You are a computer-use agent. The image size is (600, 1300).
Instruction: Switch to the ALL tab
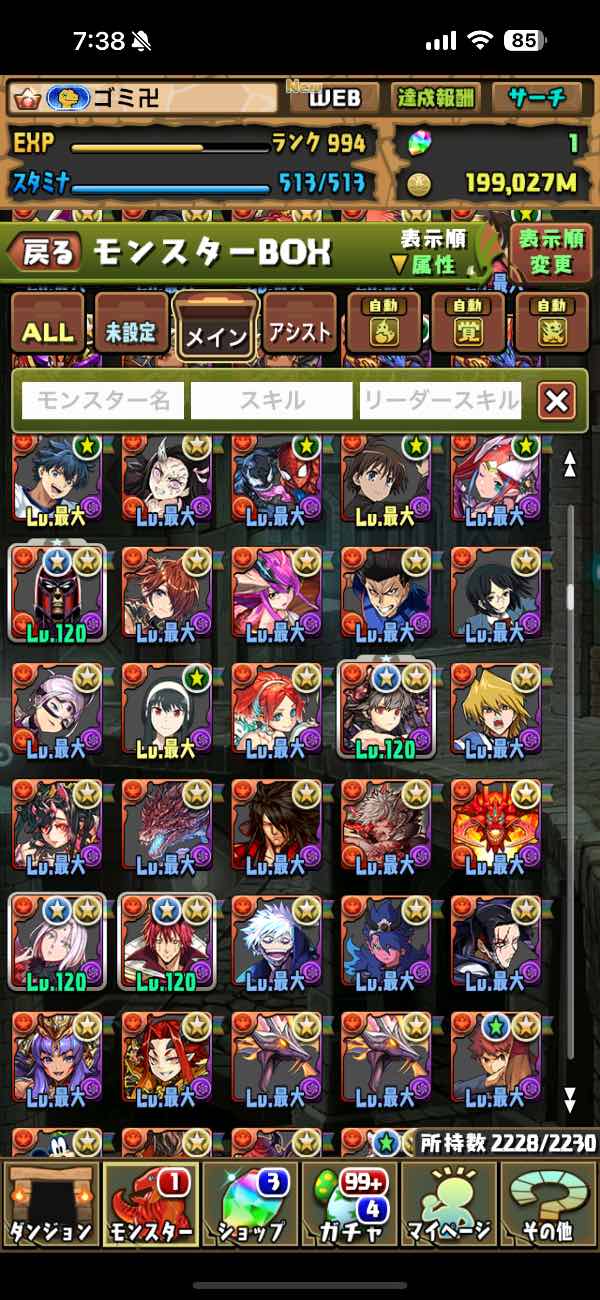[47, 331]
